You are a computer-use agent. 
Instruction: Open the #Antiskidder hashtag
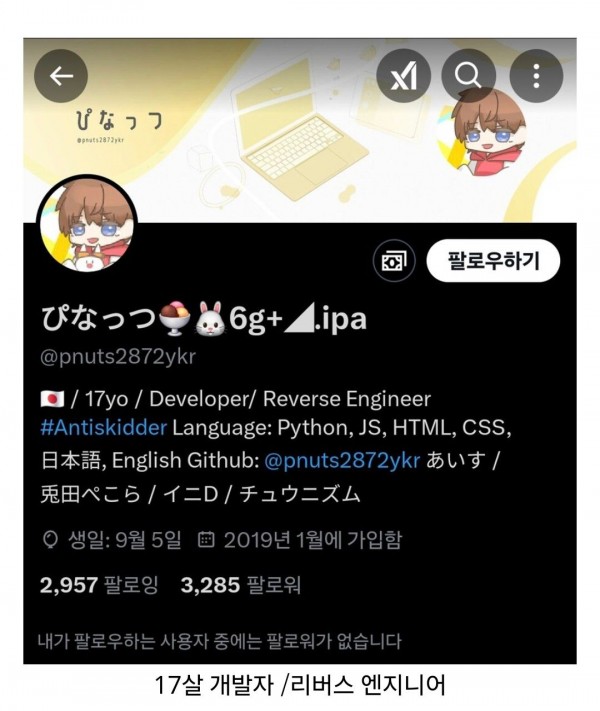pyautogui.click(x=103, y=429)
